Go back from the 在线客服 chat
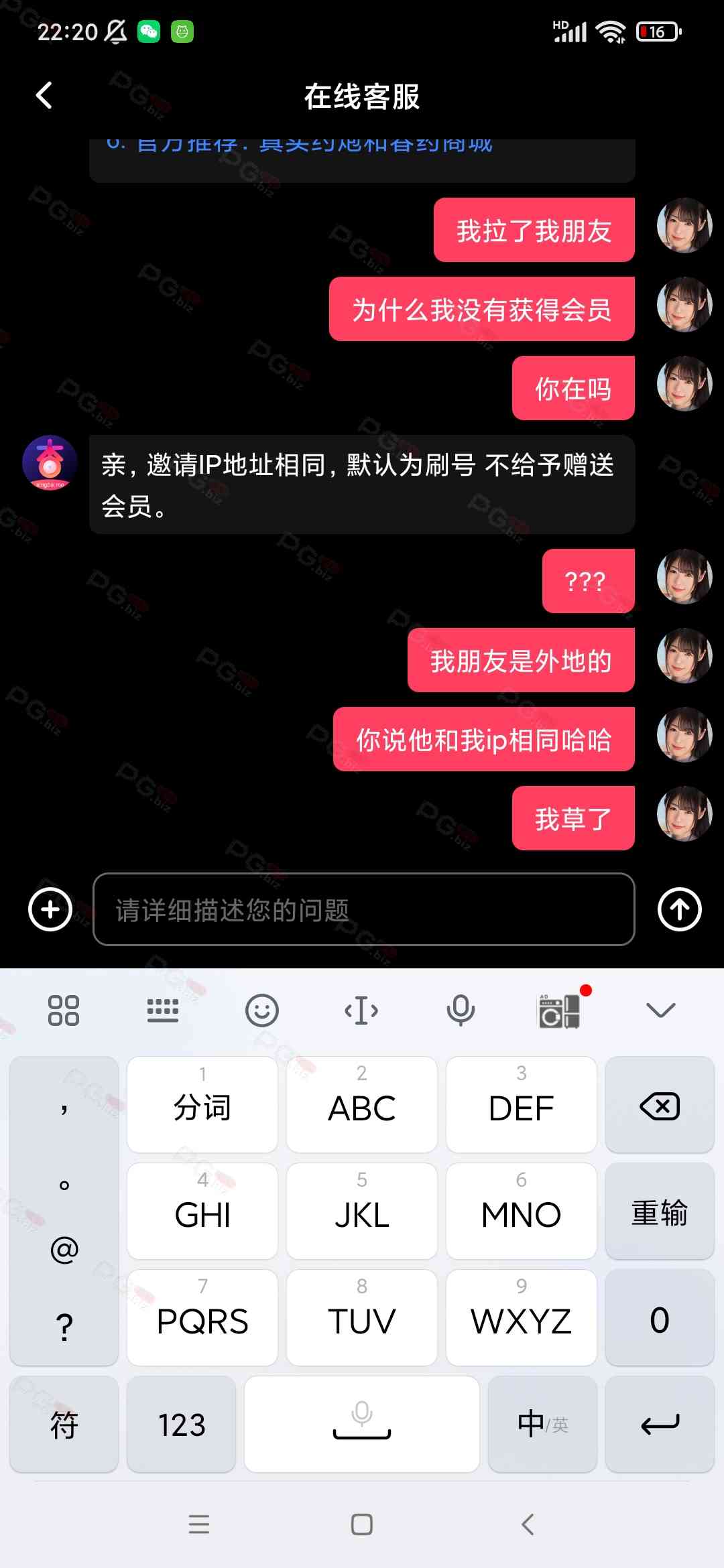The image size is (724, 1568). pos(44,96)
